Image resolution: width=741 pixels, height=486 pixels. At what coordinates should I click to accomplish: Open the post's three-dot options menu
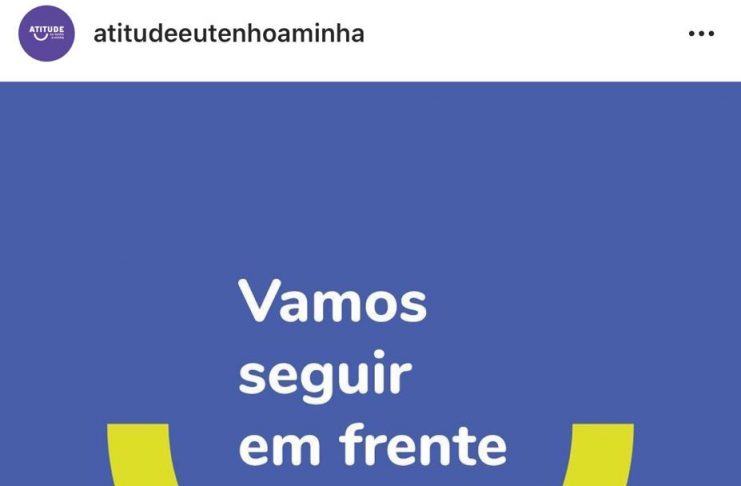701,34
